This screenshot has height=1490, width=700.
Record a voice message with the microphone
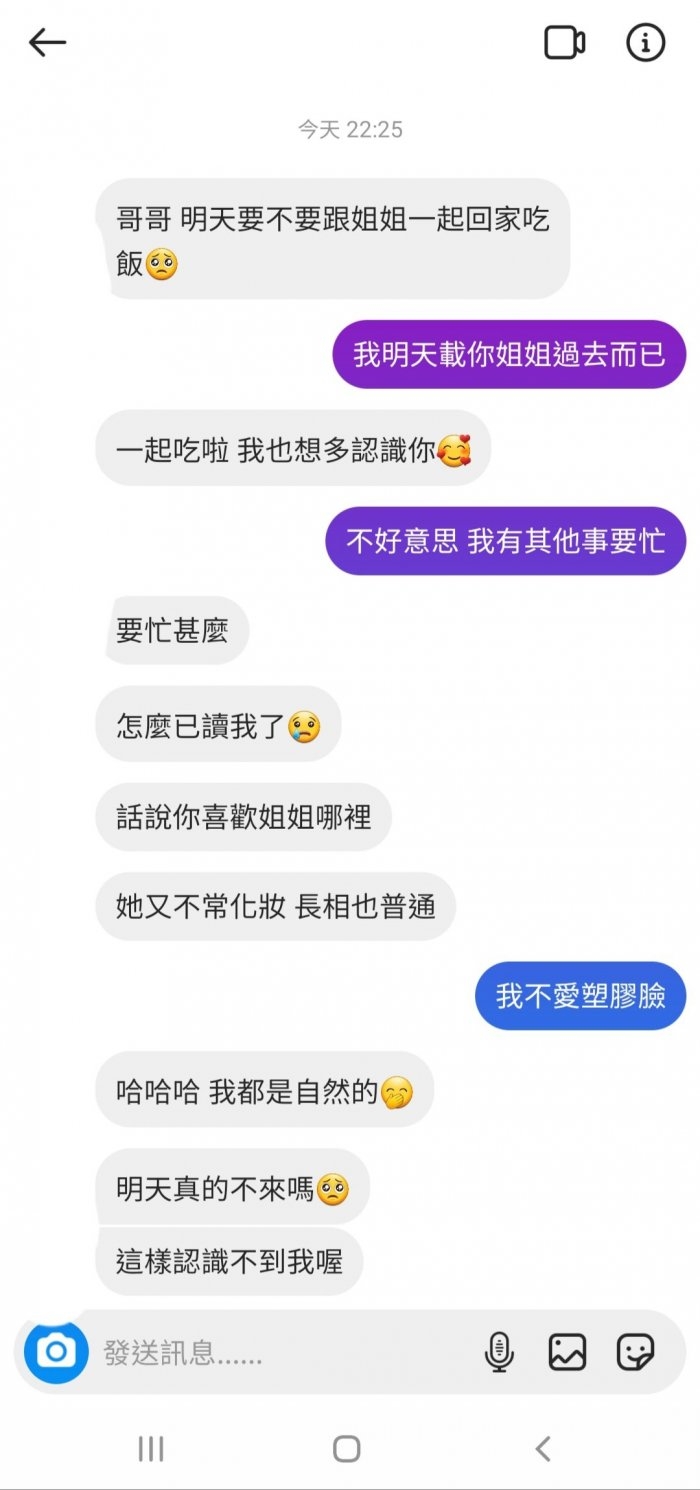coord(499,1353)
